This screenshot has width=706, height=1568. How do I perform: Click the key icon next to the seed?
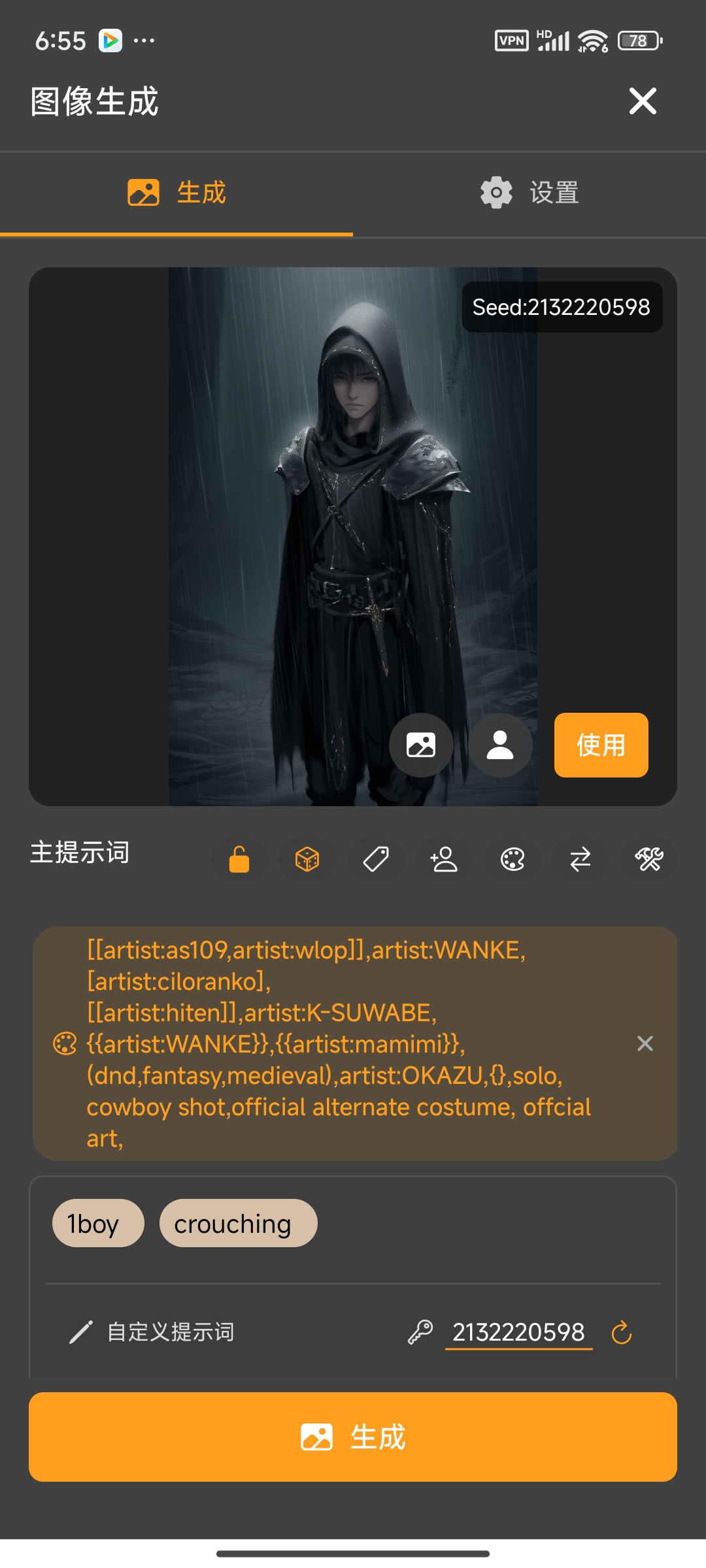pos(421,1333)
